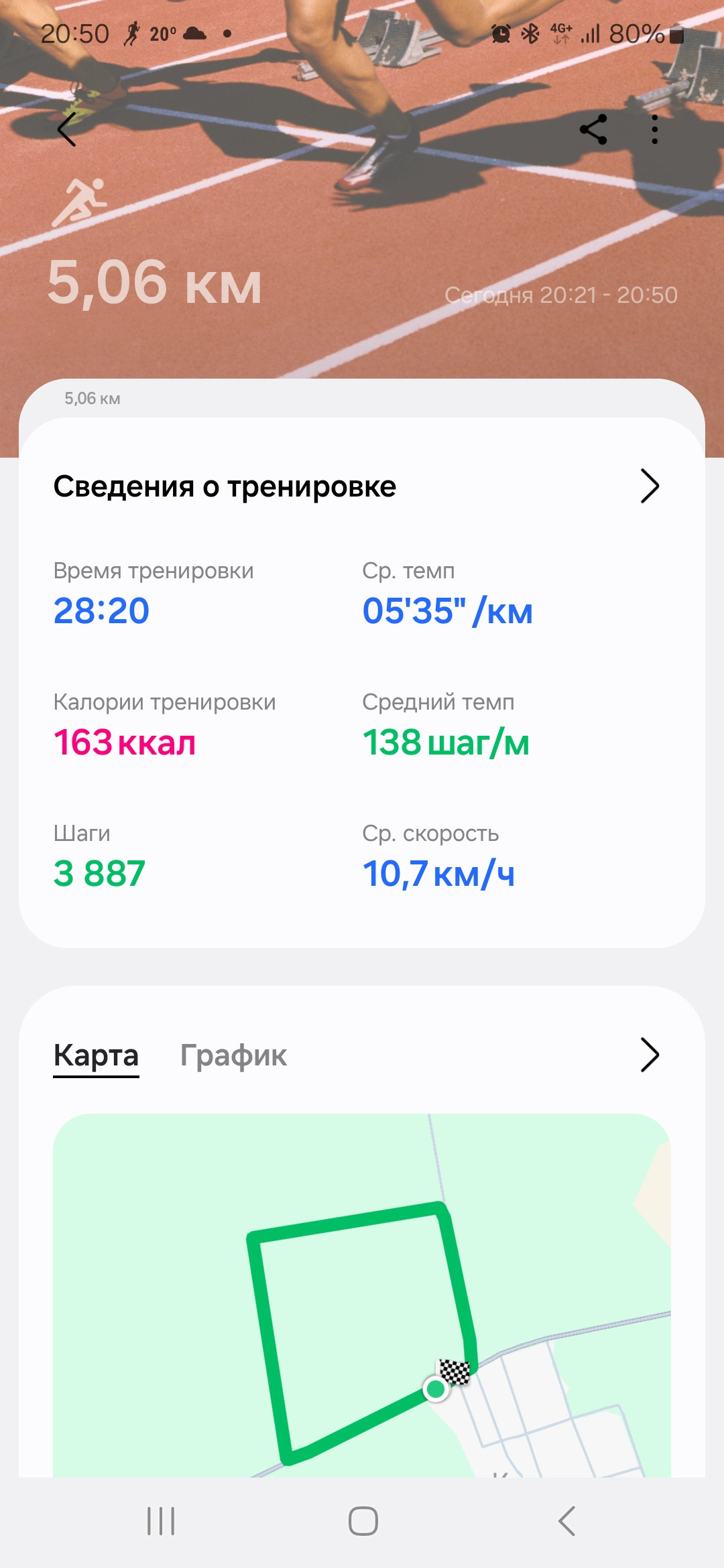Tap the system home button
Image resolution: width=724 pixels, height=1568 pixels.
[x=363, y=1521]
